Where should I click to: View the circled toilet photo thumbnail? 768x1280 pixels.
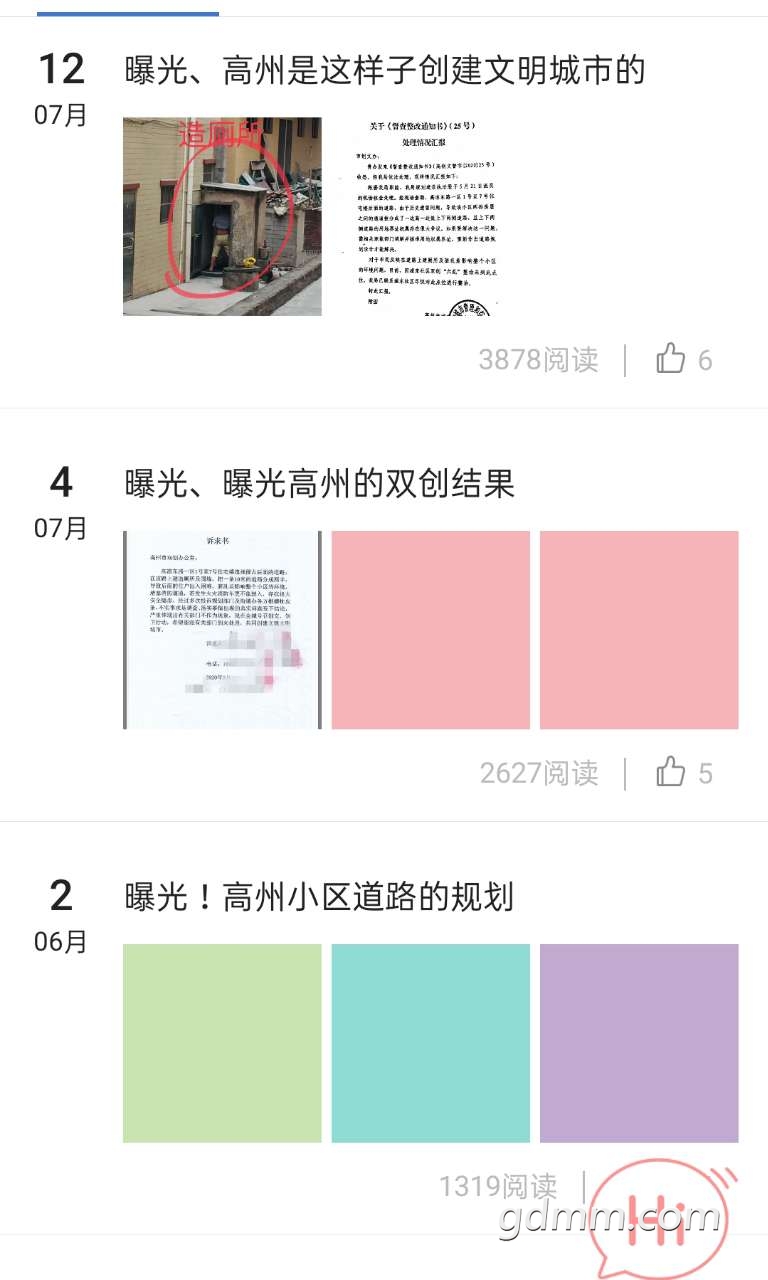coord(222,216)
